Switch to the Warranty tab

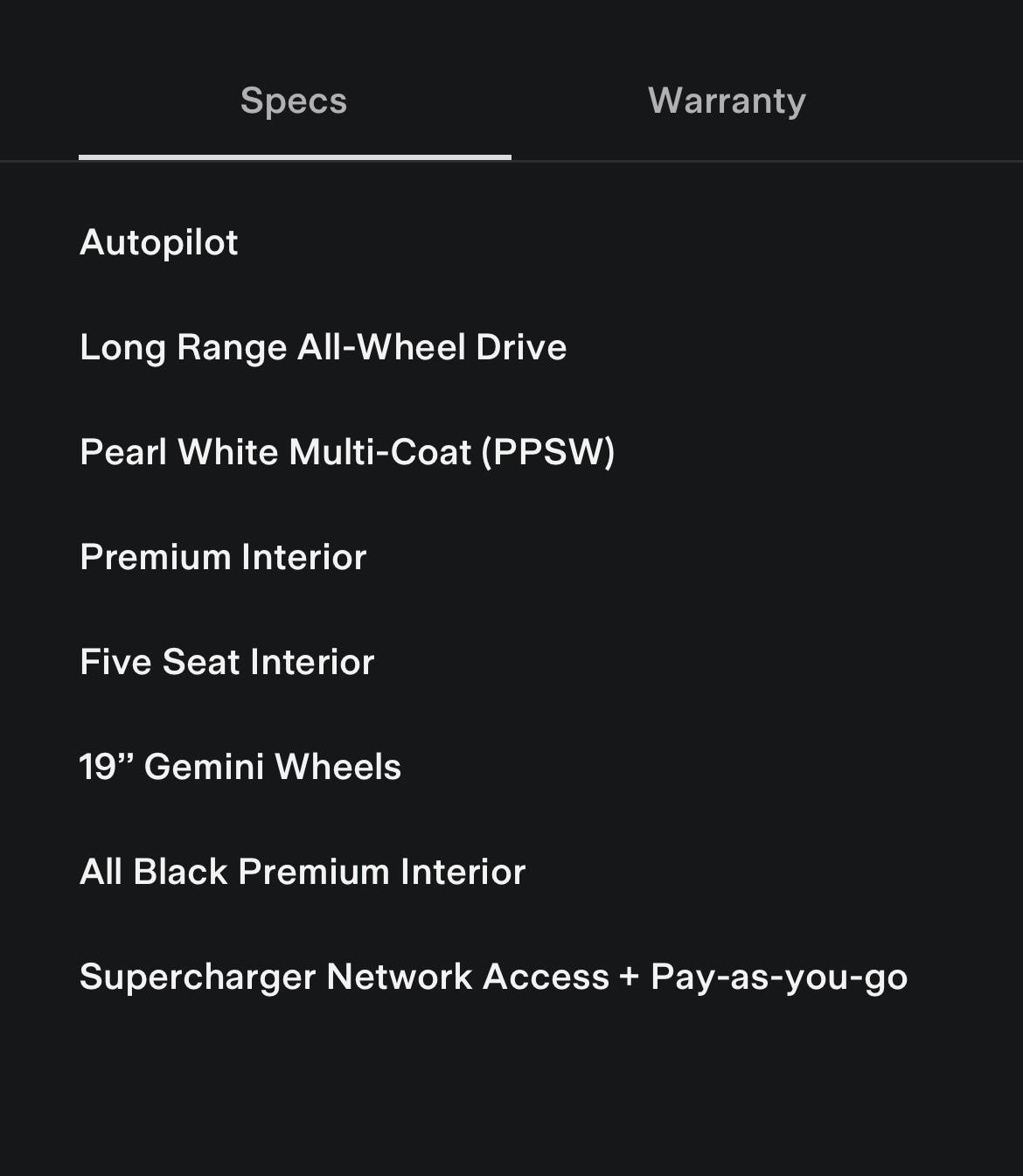[727, 101]
